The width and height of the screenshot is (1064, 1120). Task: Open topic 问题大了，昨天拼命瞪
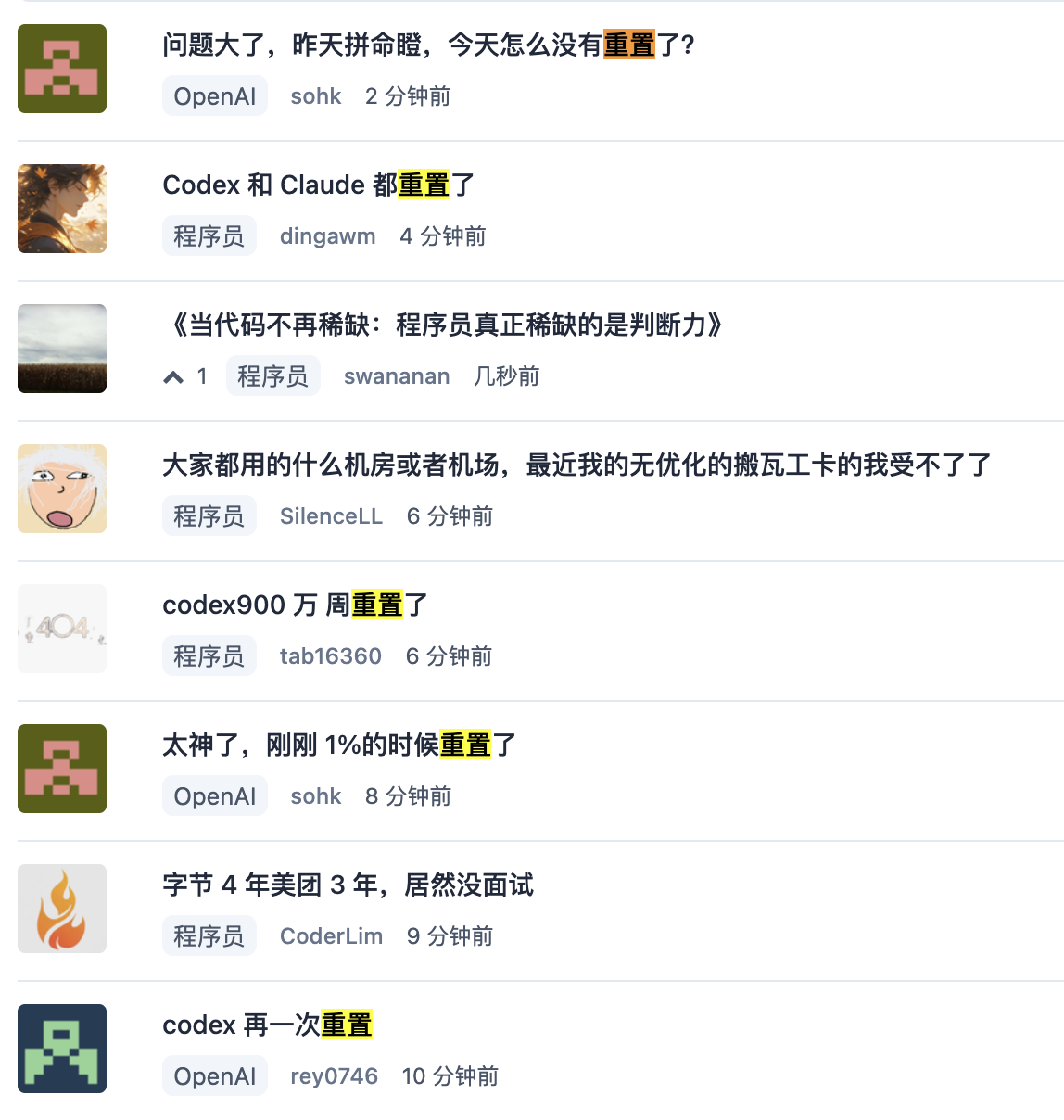tap(428, 45)
